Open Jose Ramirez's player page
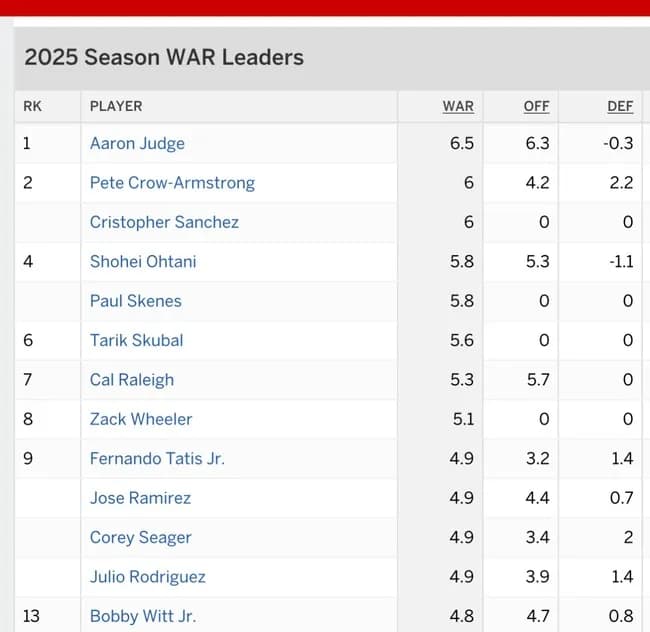 point(140,498)
